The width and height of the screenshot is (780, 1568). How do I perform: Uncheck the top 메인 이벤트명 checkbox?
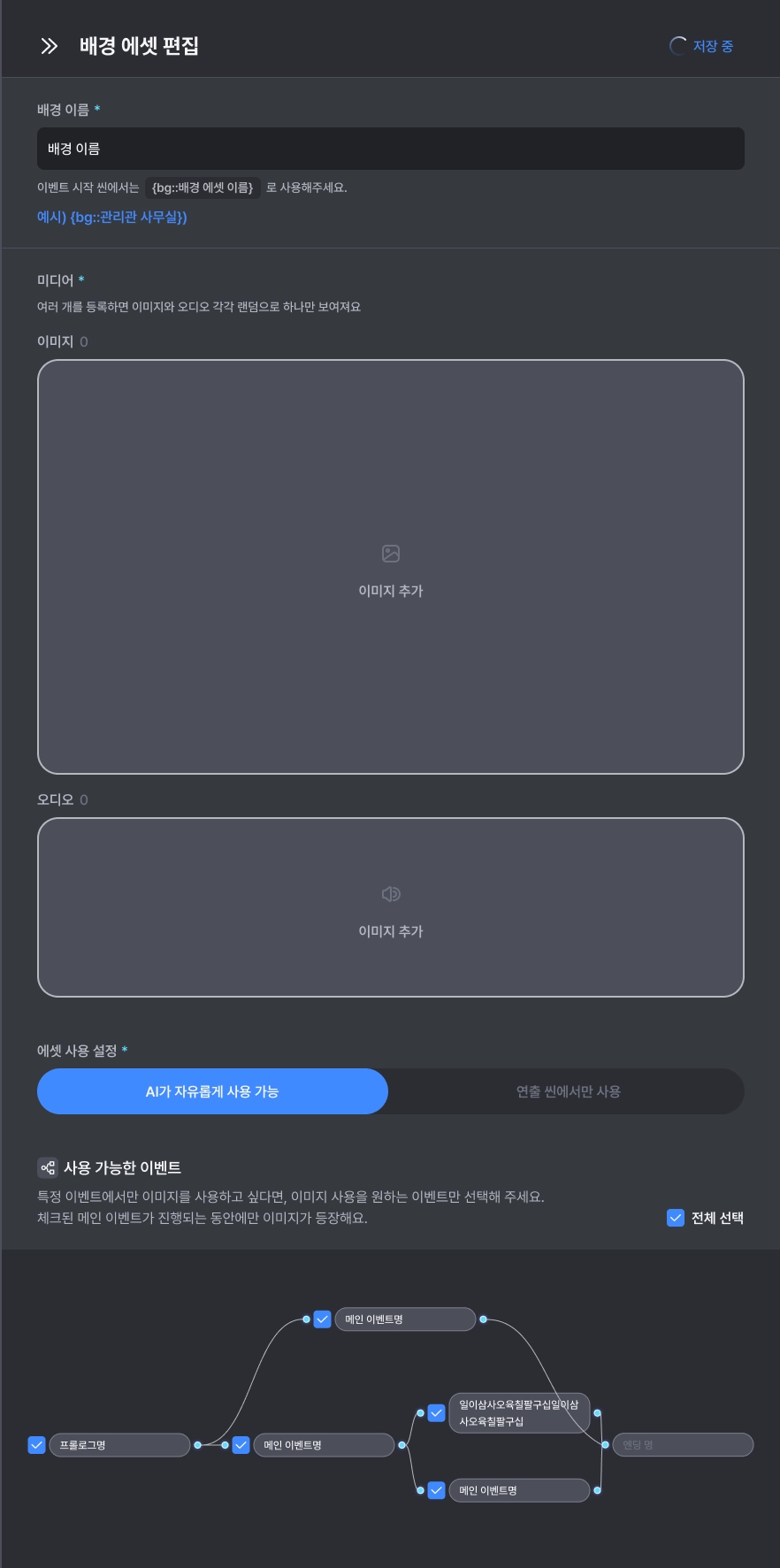coord(322,1319)
